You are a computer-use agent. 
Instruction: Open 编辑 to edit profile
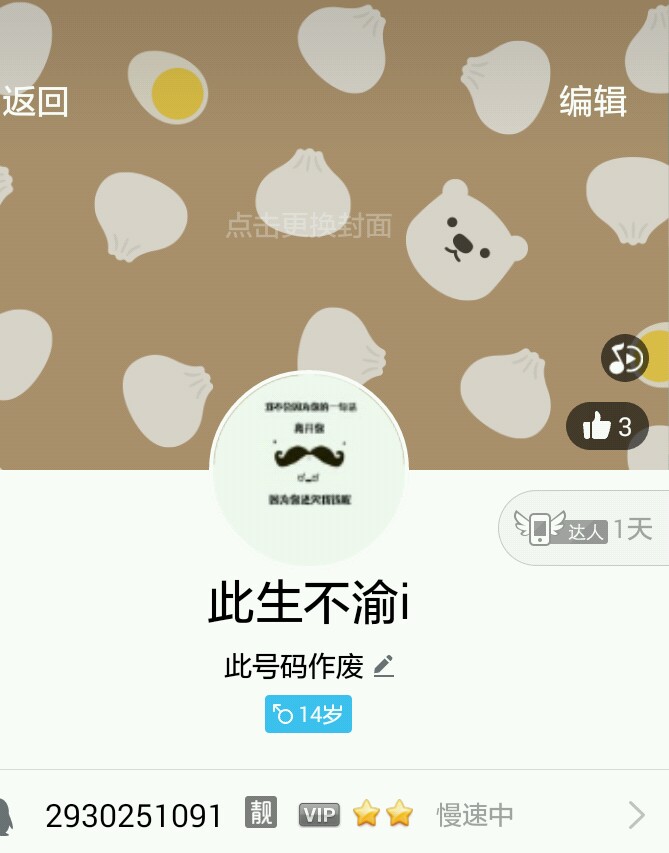click(592, 101)
